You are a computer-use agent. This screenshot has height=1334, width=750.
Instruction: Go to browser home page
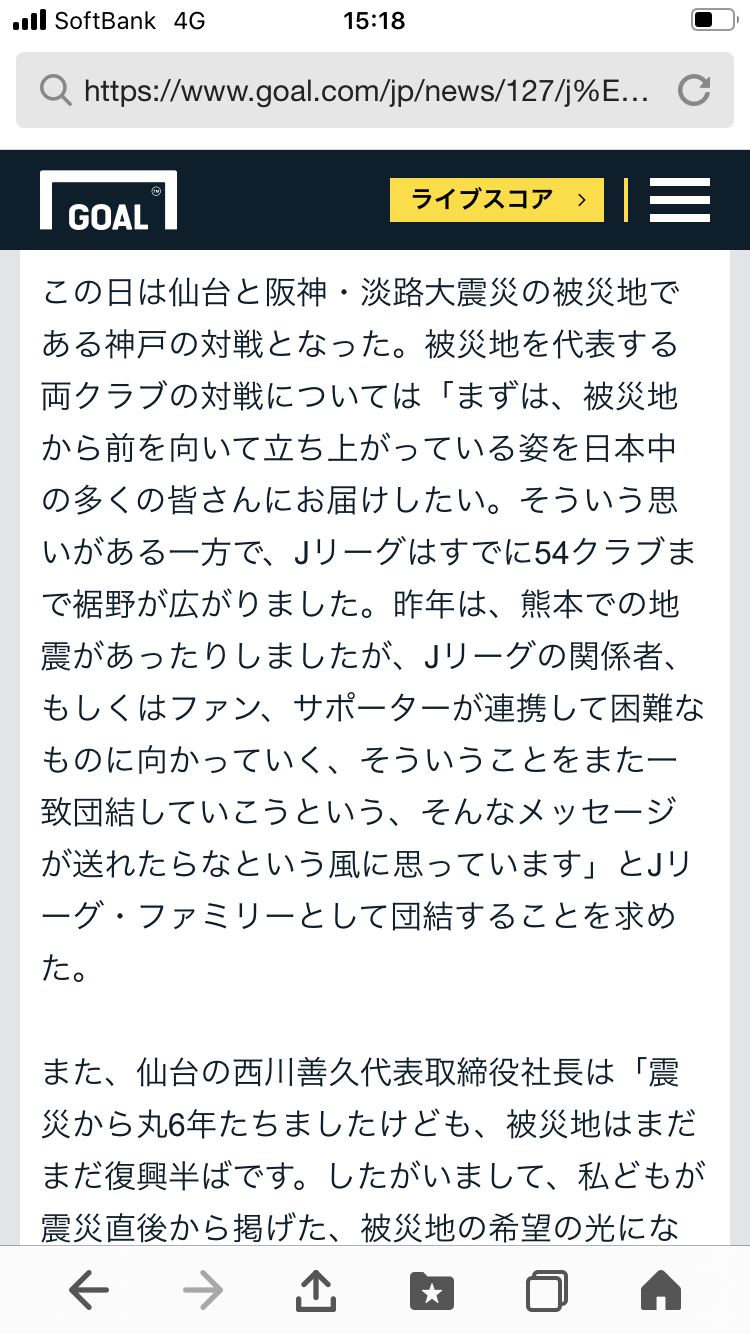pyautogui.click(x=660, y=1291)
